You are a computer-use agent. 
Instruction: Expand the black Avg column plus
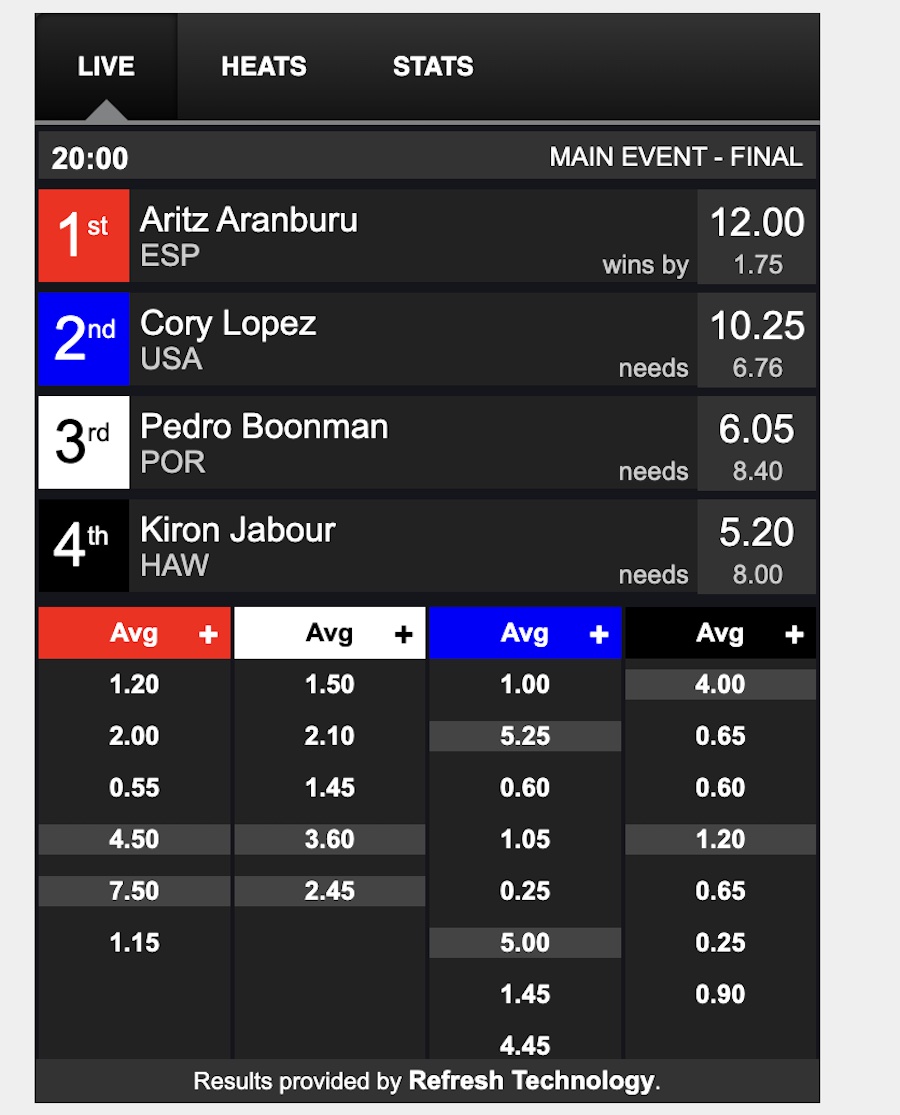click(x=794, y=634)
